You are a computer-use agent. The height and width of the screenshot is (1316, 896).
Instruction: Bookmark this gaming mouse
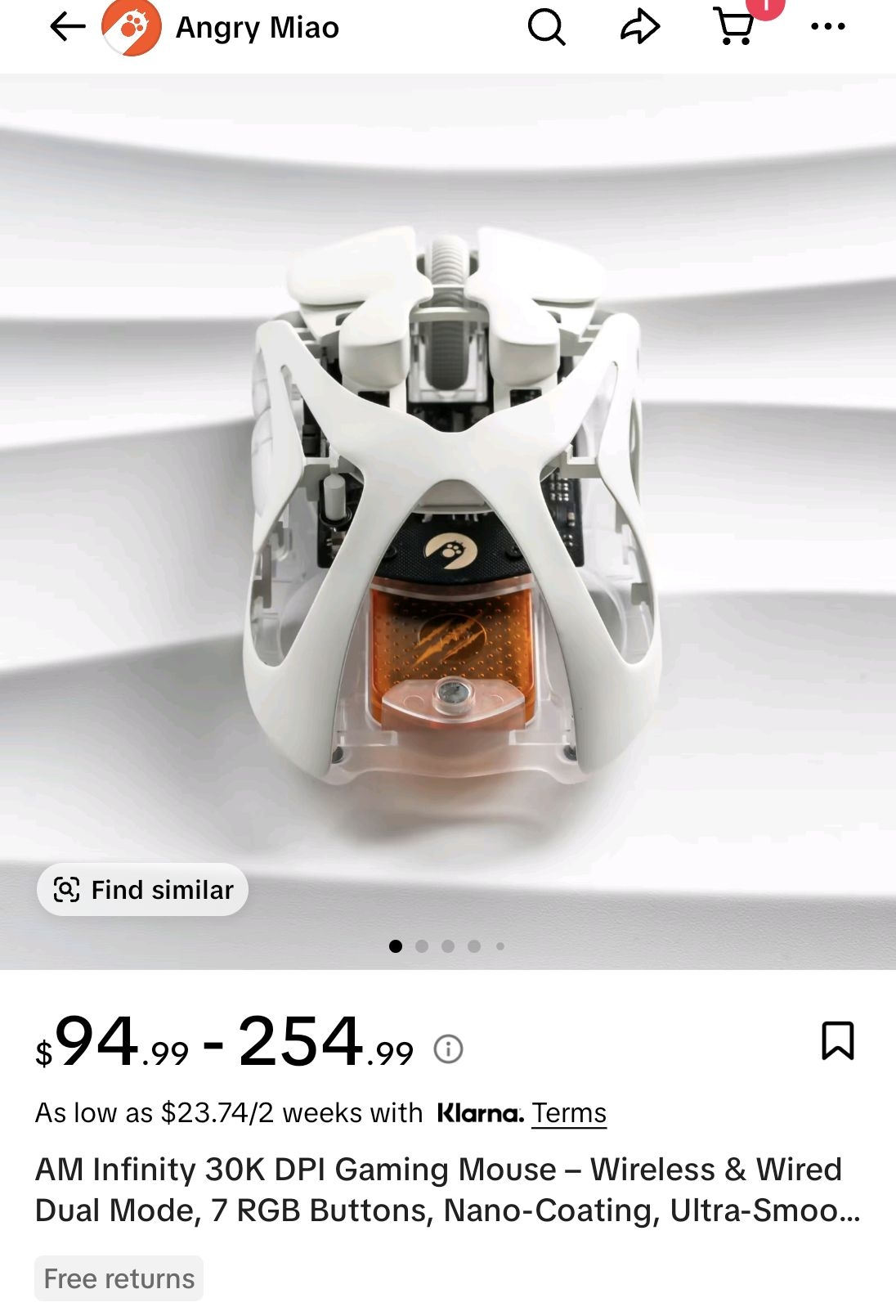837,1040
